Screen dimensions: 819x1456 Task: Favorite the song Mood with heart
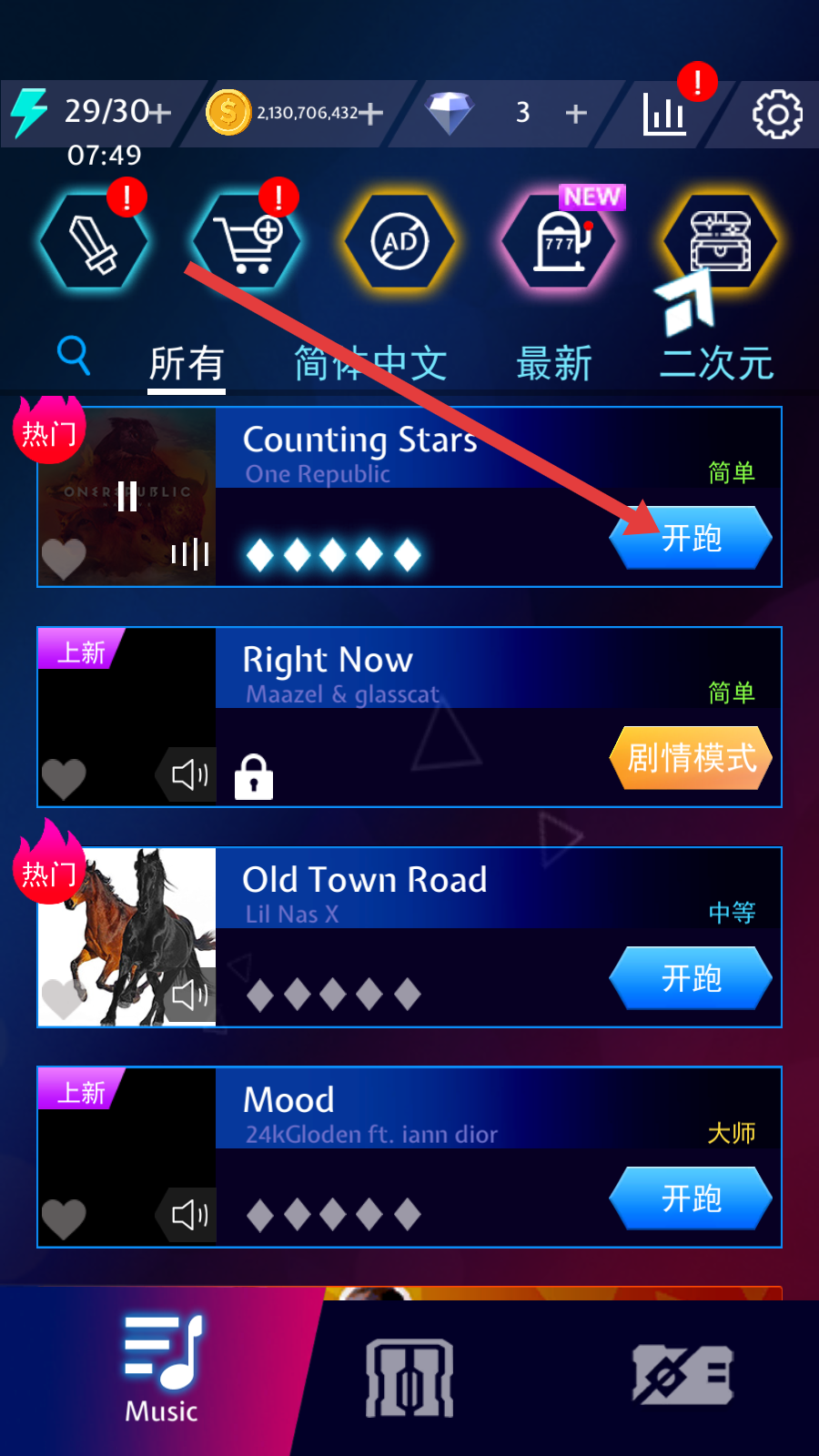(64, 1219)
